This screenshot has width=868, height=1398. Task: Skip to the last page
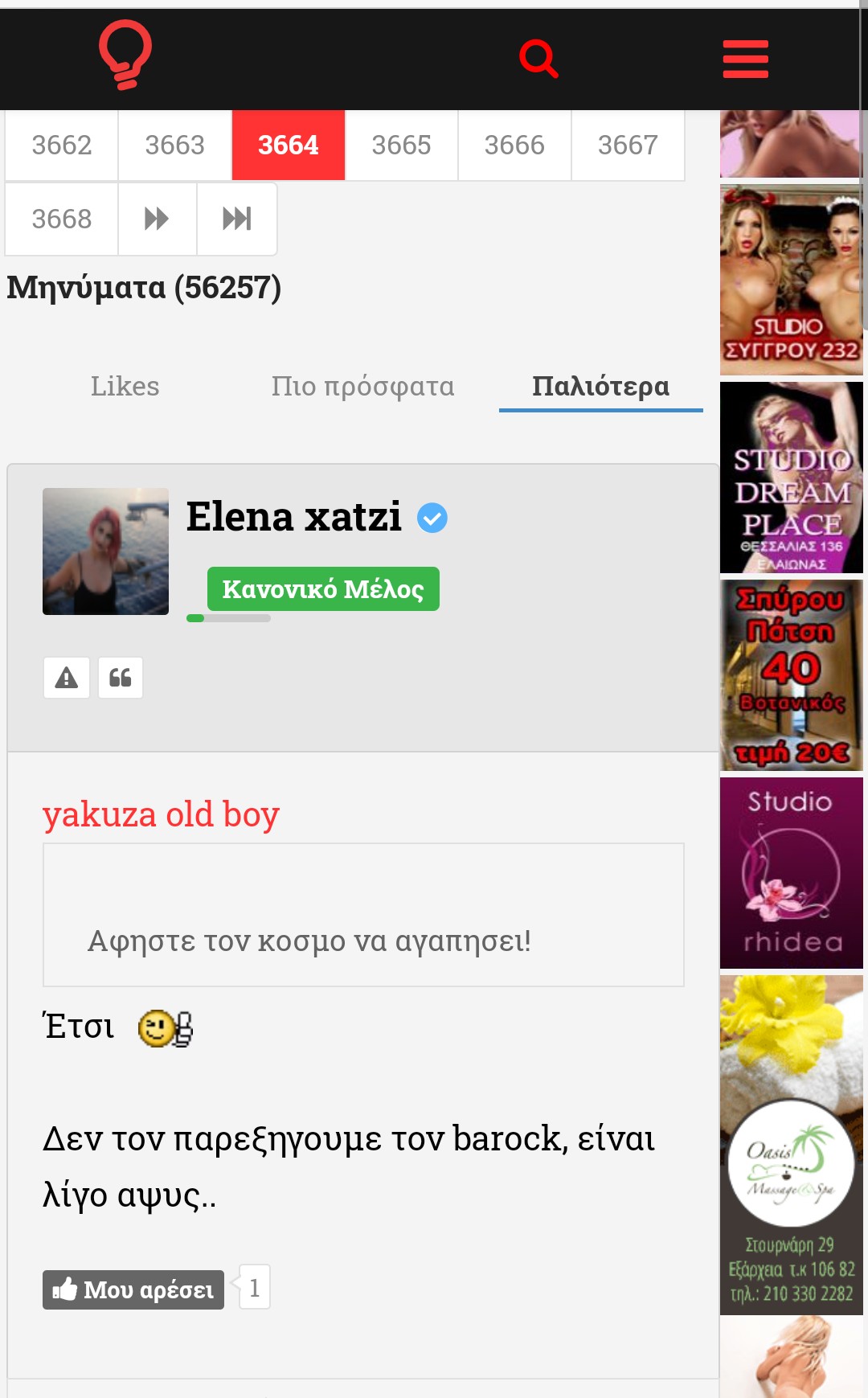tap(237, 219)
